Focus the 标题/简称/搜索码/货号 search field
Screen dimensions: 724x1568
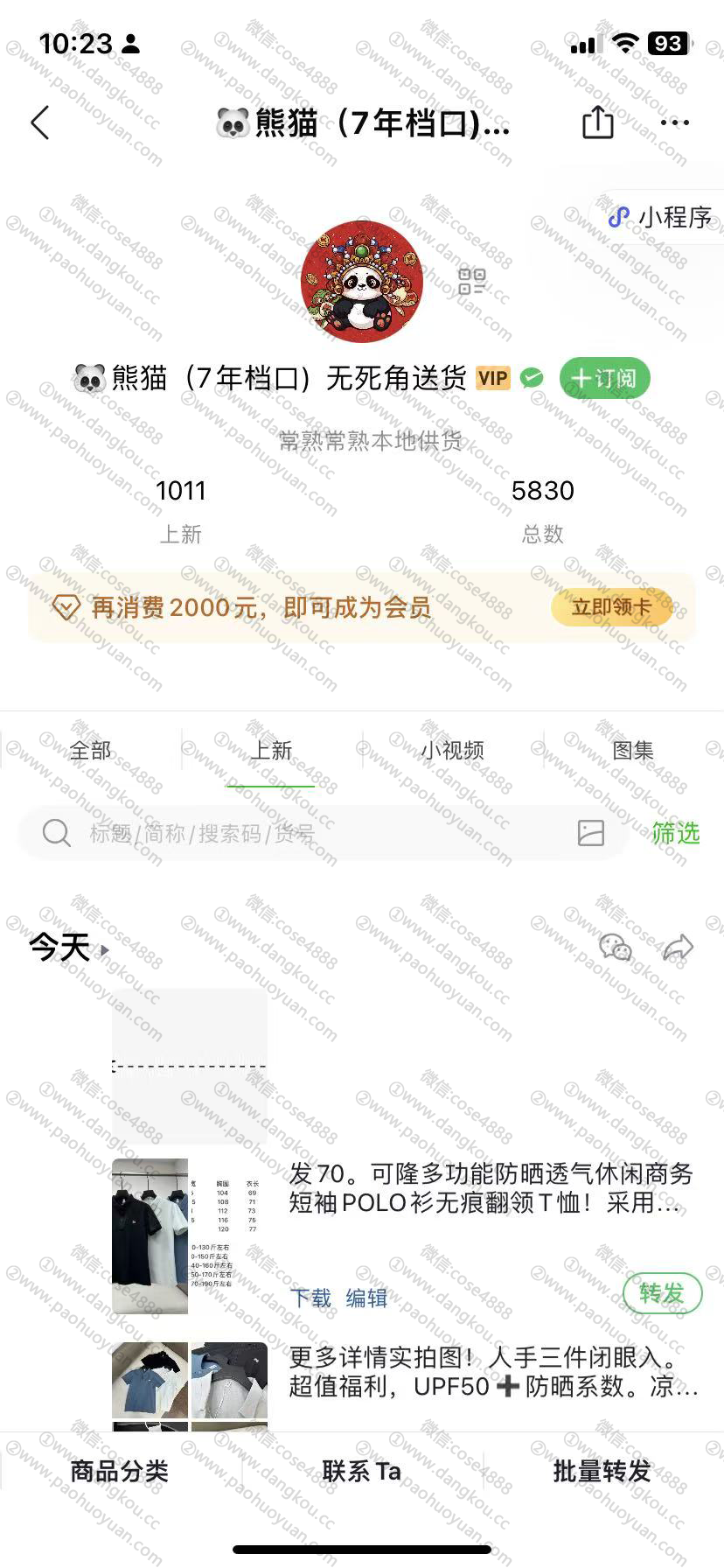[306, 833]
